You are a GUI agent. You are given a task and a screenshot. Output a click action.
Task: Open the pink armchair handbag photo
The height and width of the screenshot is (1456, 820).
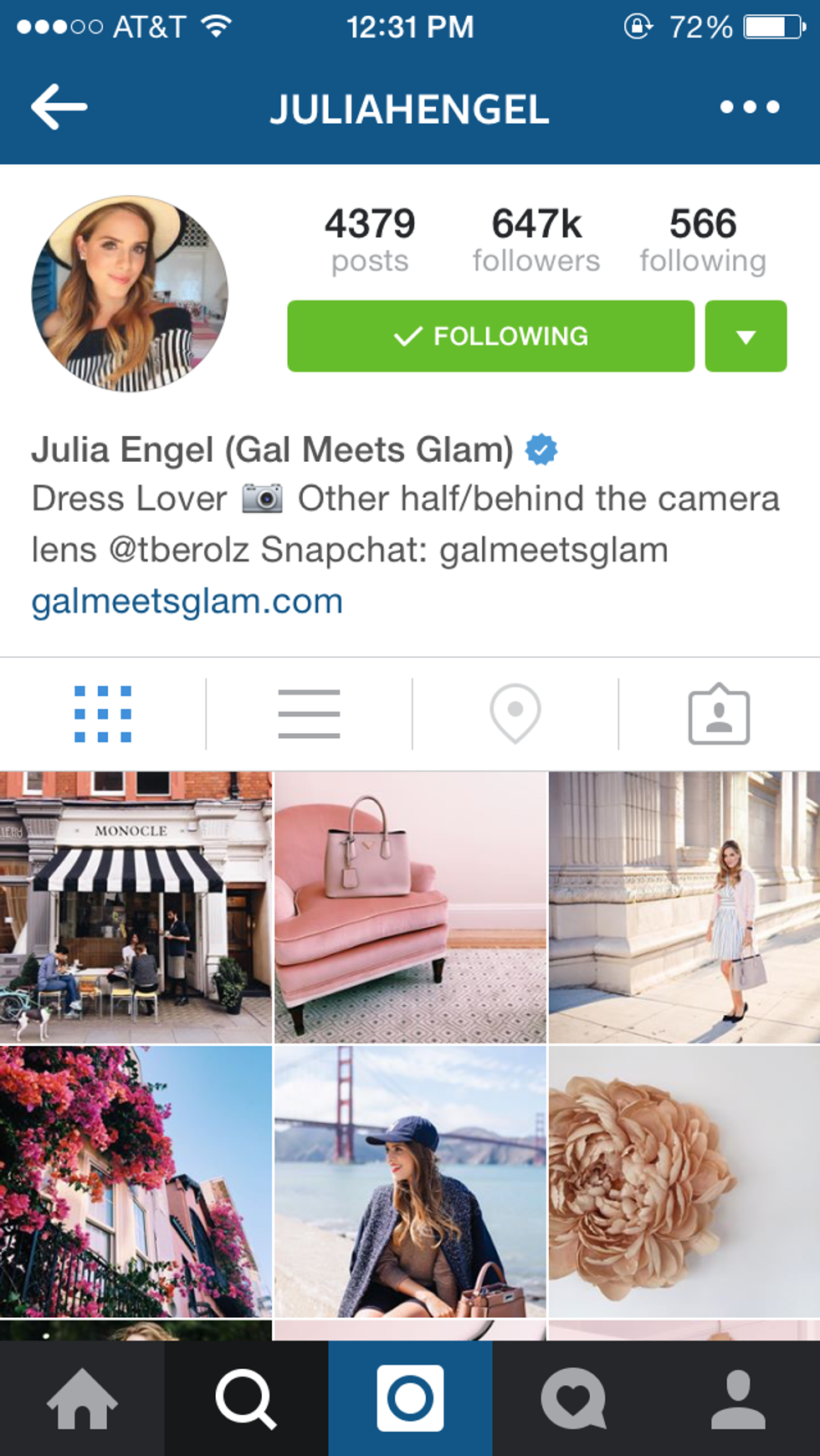pos(410,907)
